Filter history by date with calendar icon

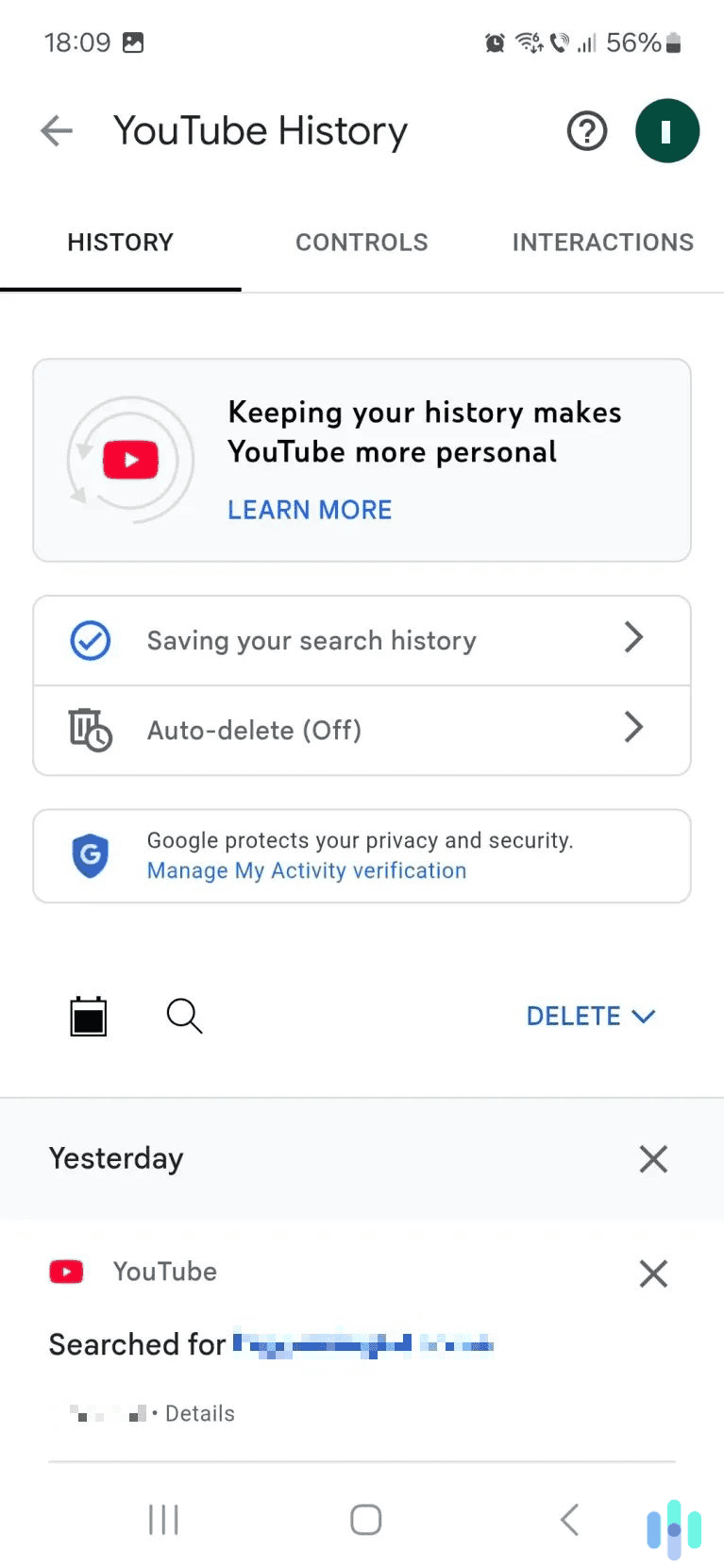89,1017
